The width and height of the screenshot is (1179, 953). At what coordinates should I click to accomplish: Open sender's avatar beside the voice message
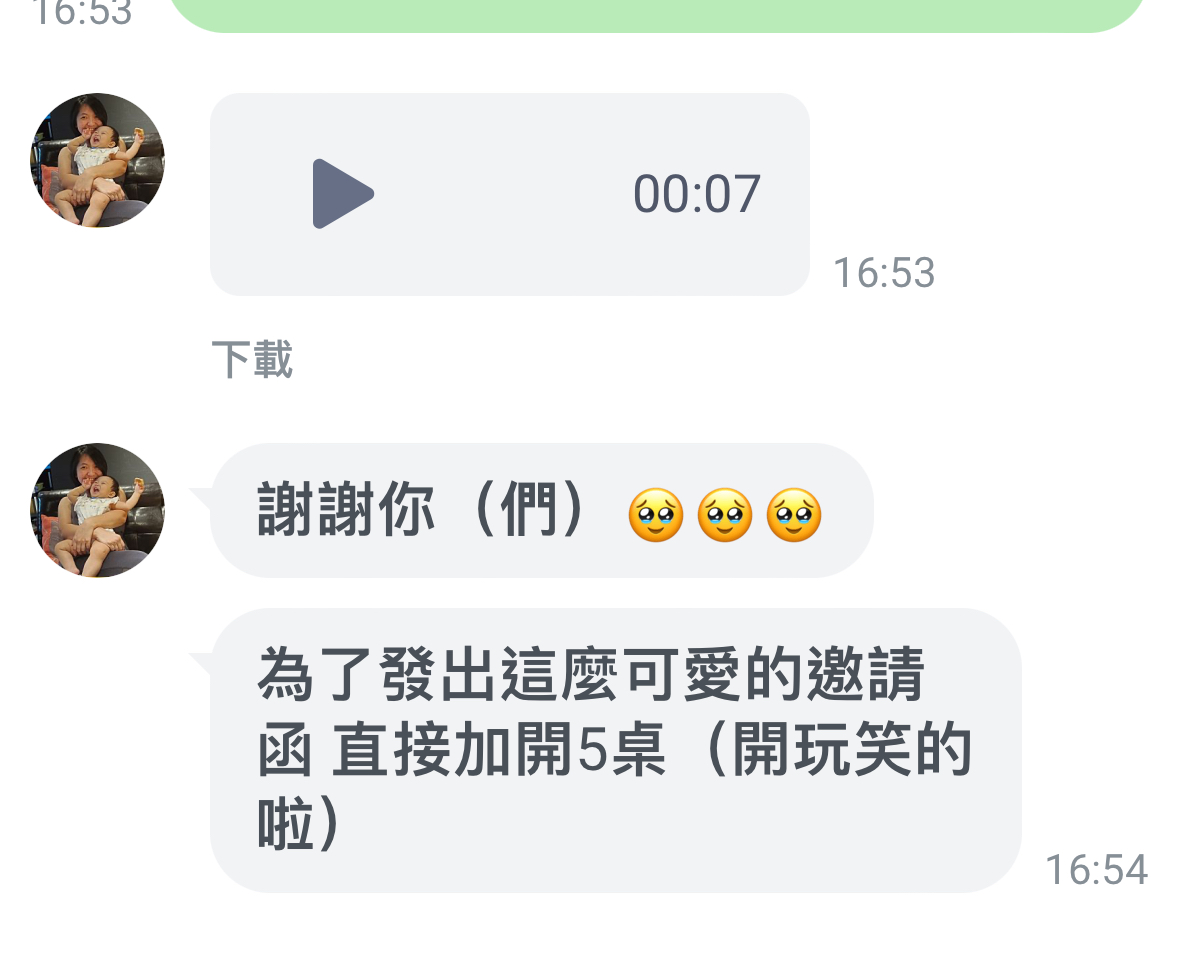97,160
